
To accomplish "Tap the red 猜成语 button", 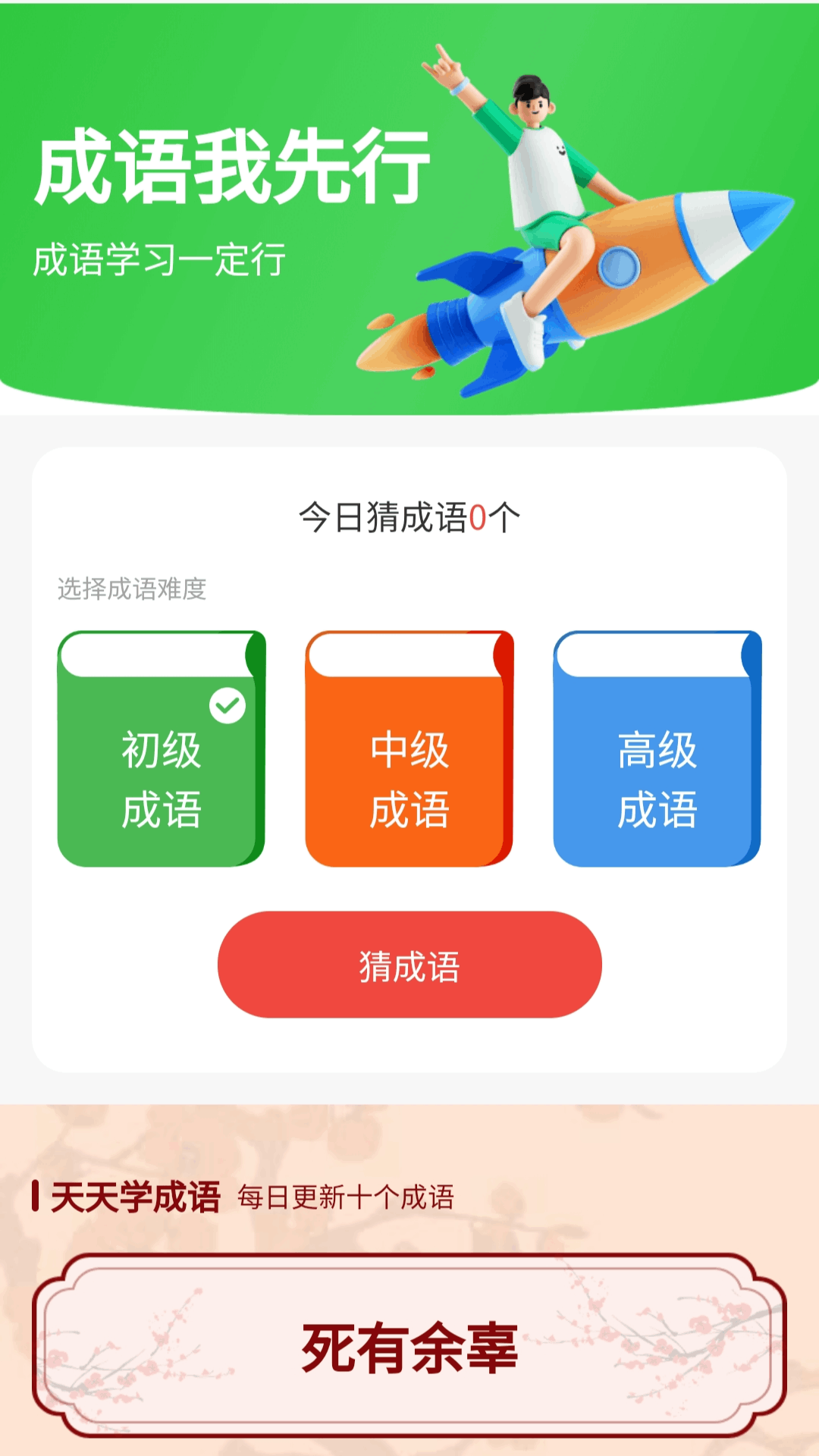I will pyautogui.click(x=409, y=965).
